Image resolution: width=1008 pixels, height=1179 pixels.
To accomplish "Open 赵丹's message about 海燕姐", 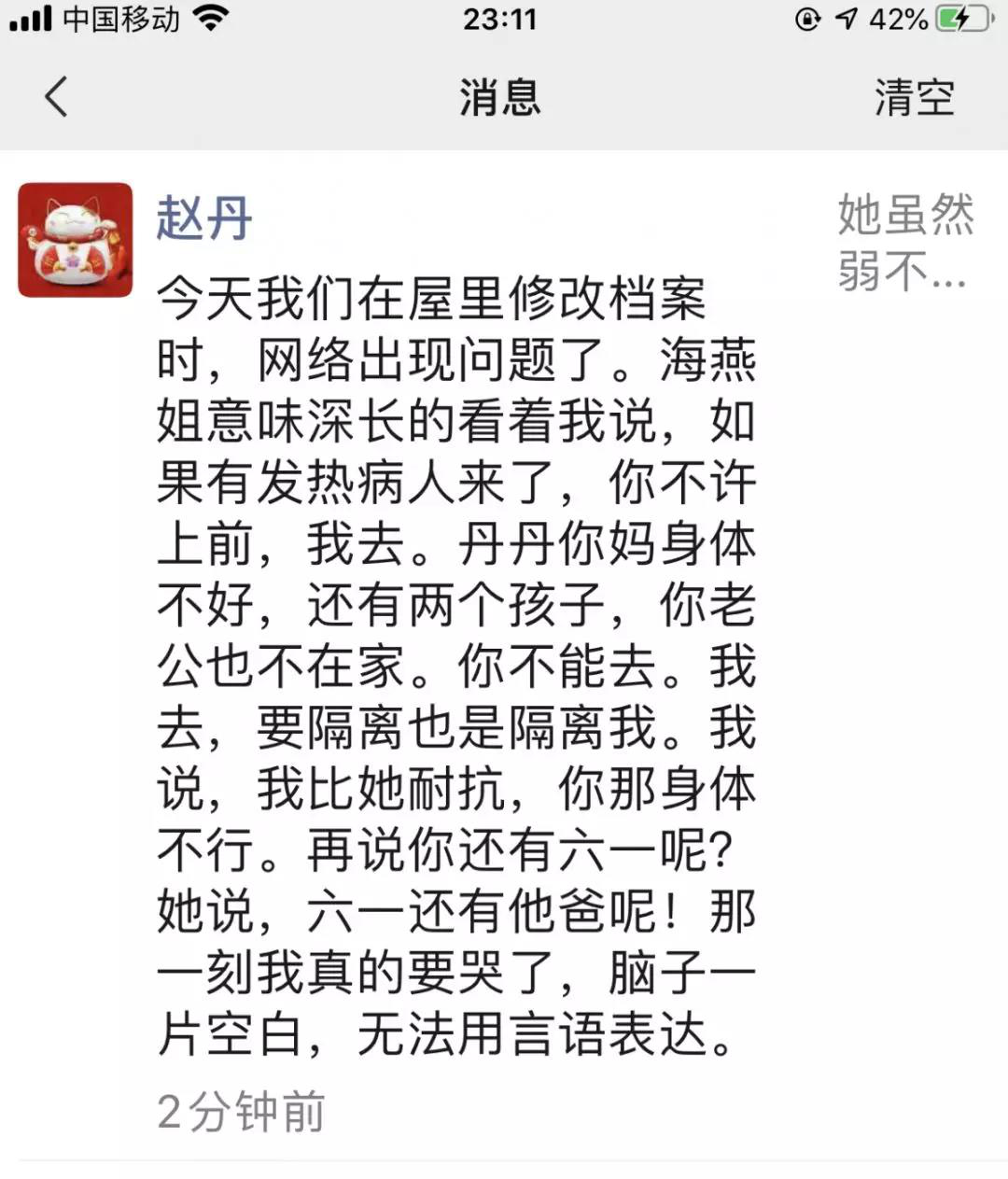I will pos(455,666).
